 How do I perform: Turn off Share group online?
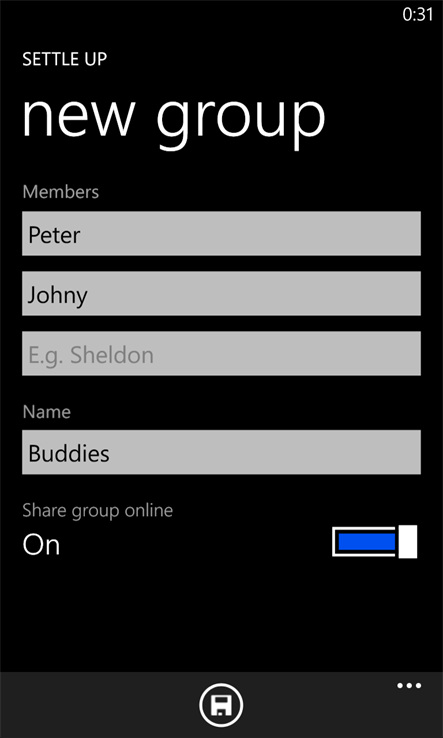[375, 542]
